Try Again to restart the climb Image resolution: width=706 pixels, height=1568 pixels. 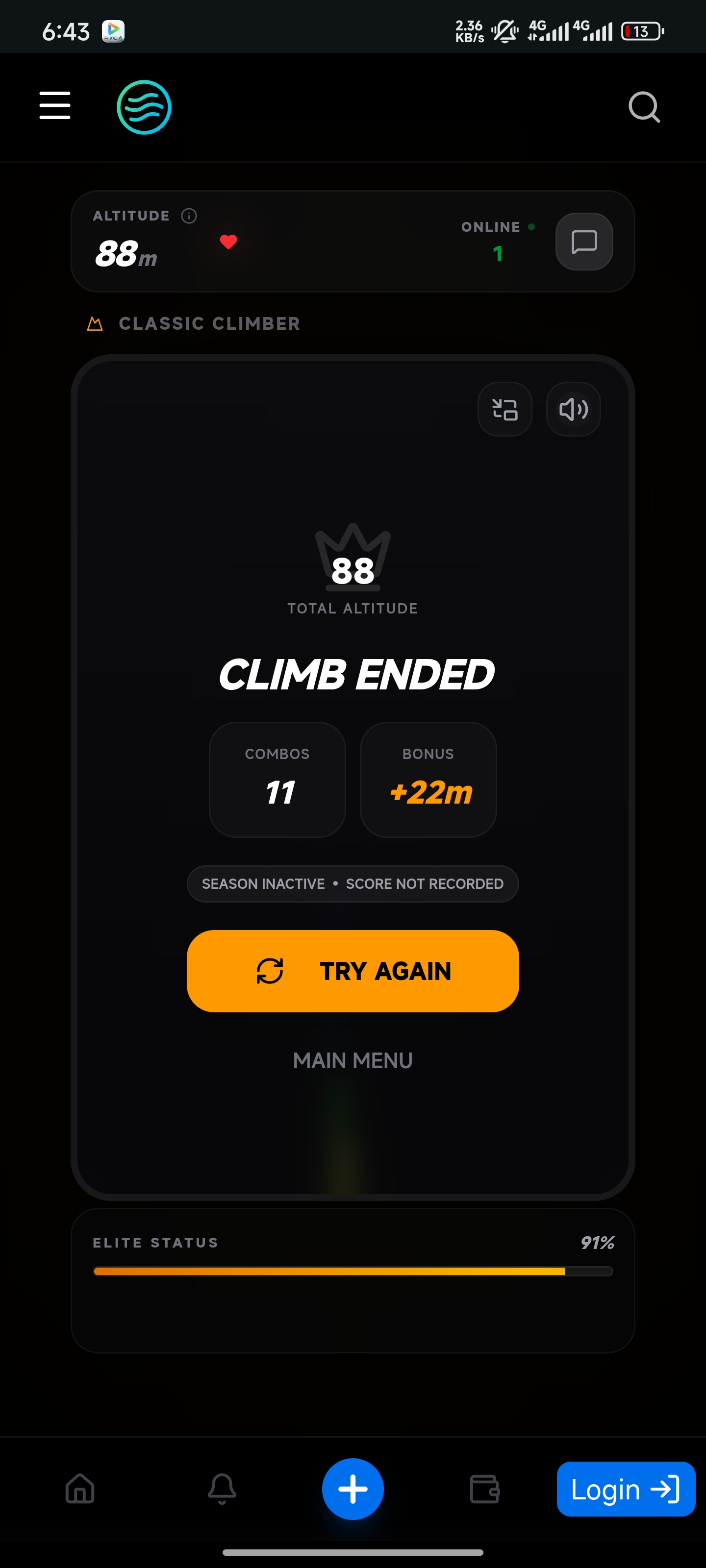(353, 971)
